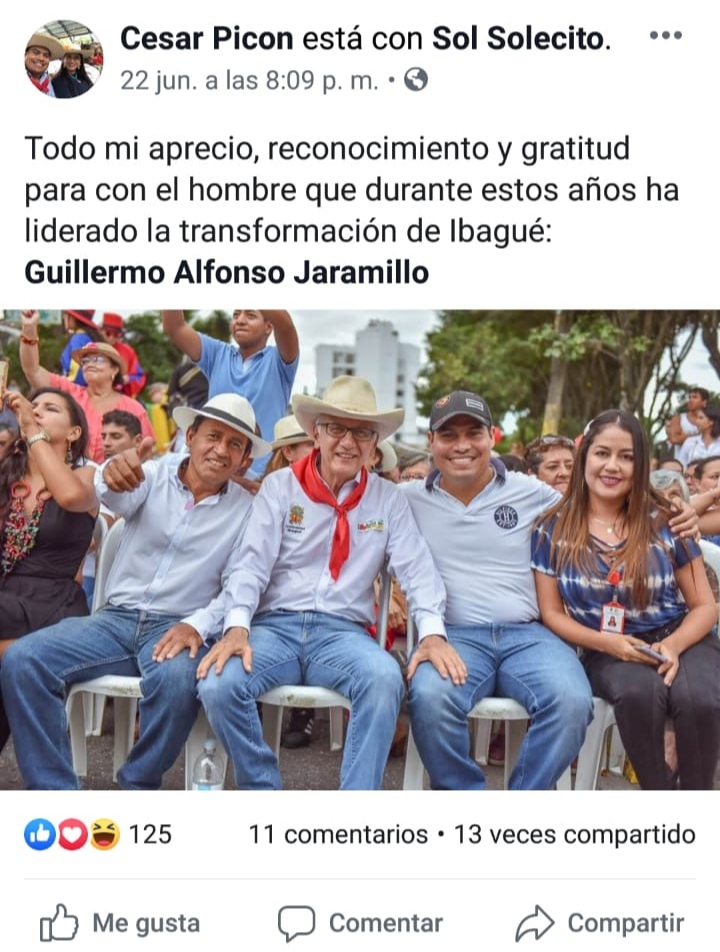Open Sol Solecito's profile link
Viewport: 720px width, 952px height.
tap(517, 39)
